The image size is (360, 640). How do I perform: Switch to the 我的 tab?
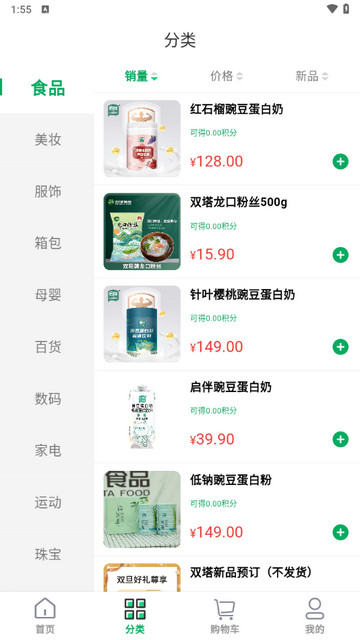click(x=315, y=616)
